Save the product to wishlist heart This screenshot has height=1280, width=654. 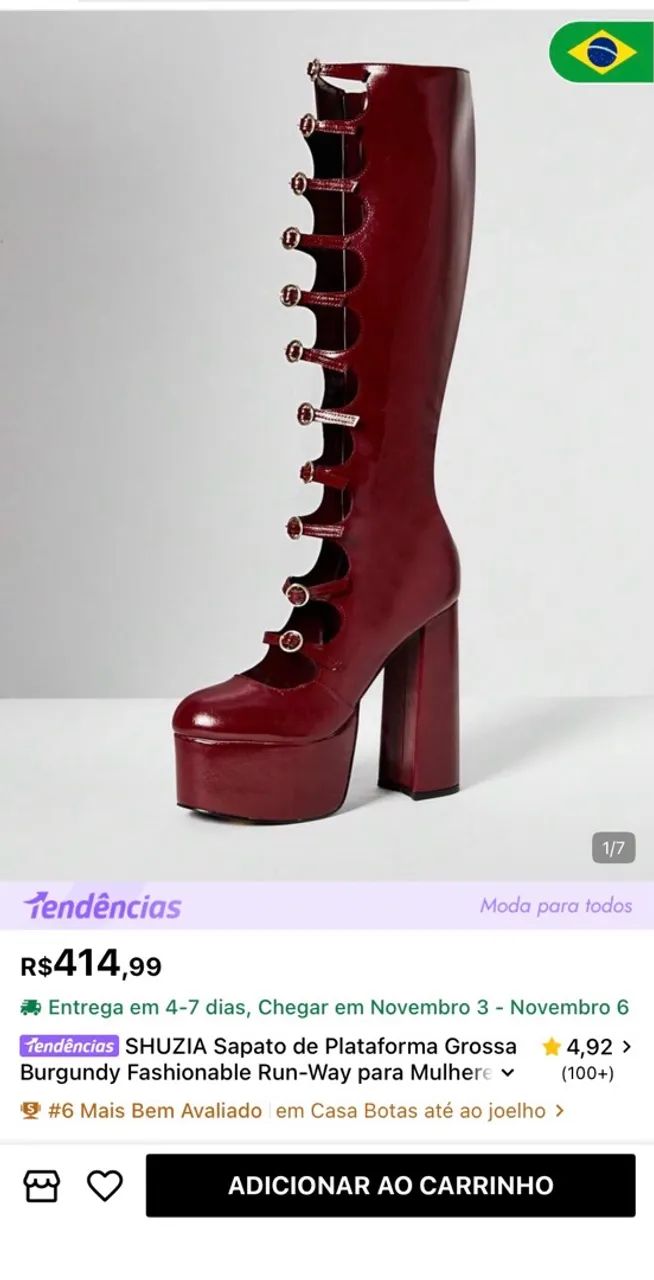[104, 1186]
